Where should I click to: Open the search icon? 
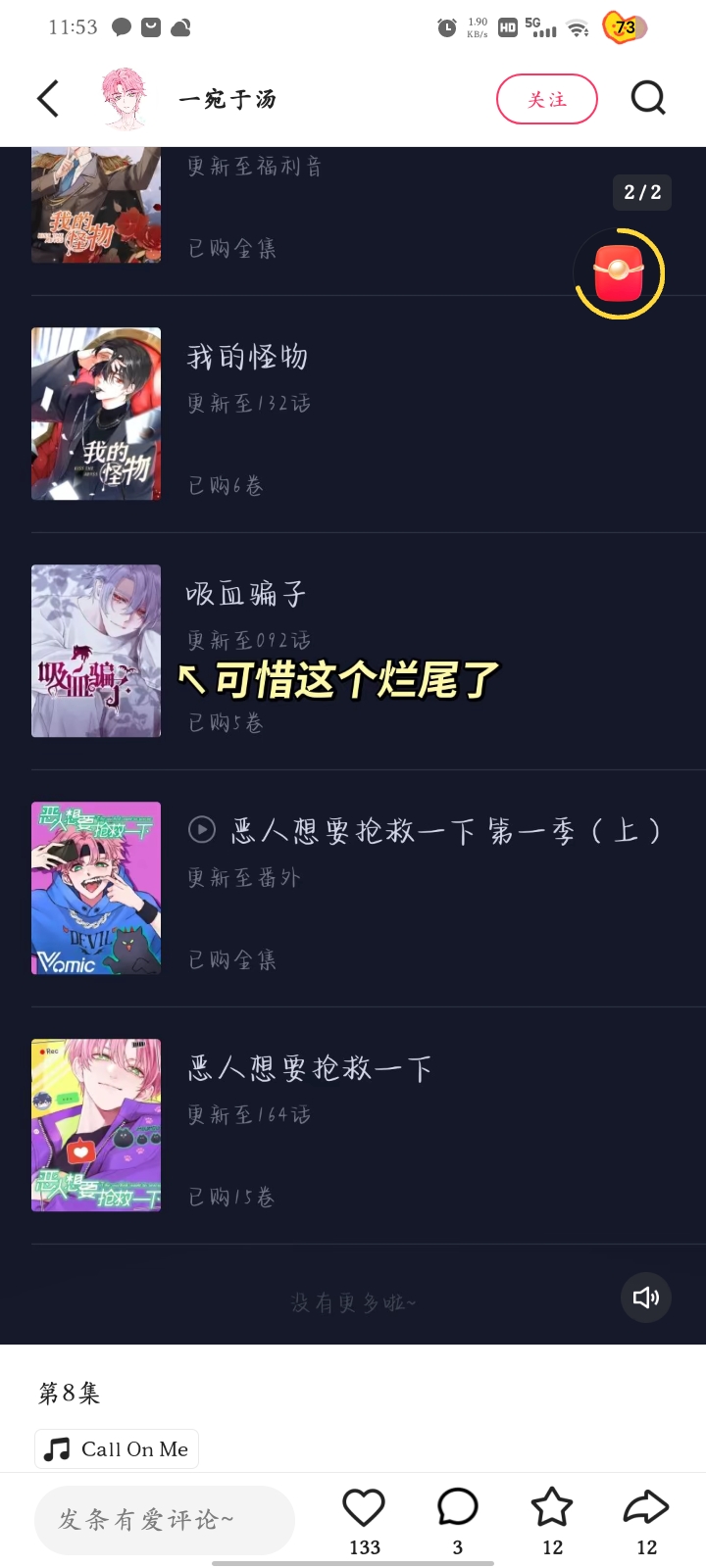(x=648, y=98)
